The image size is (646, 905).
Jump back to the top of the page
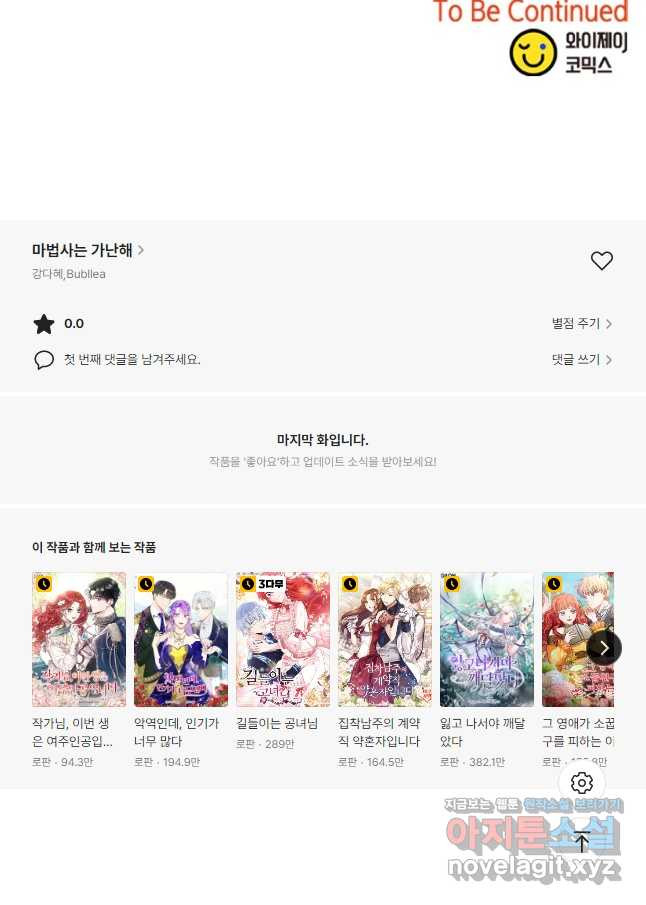point(582,841)
